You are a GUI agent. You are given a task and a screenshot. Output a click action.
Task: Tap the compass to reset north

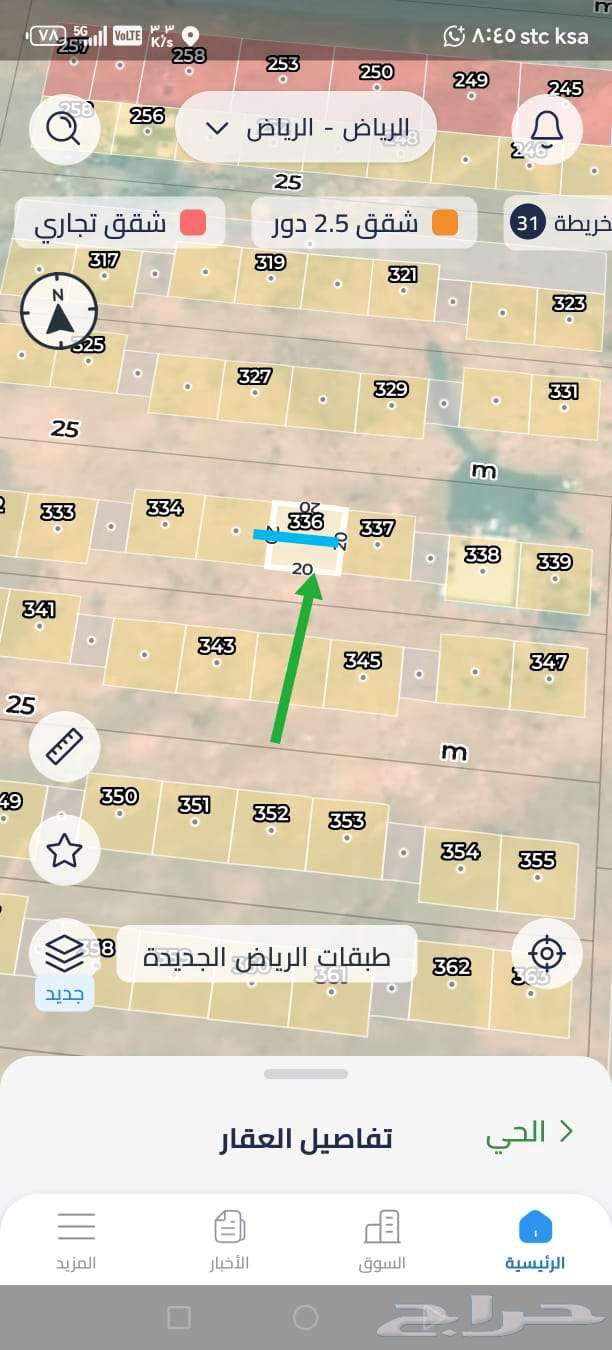coord(59,311)
